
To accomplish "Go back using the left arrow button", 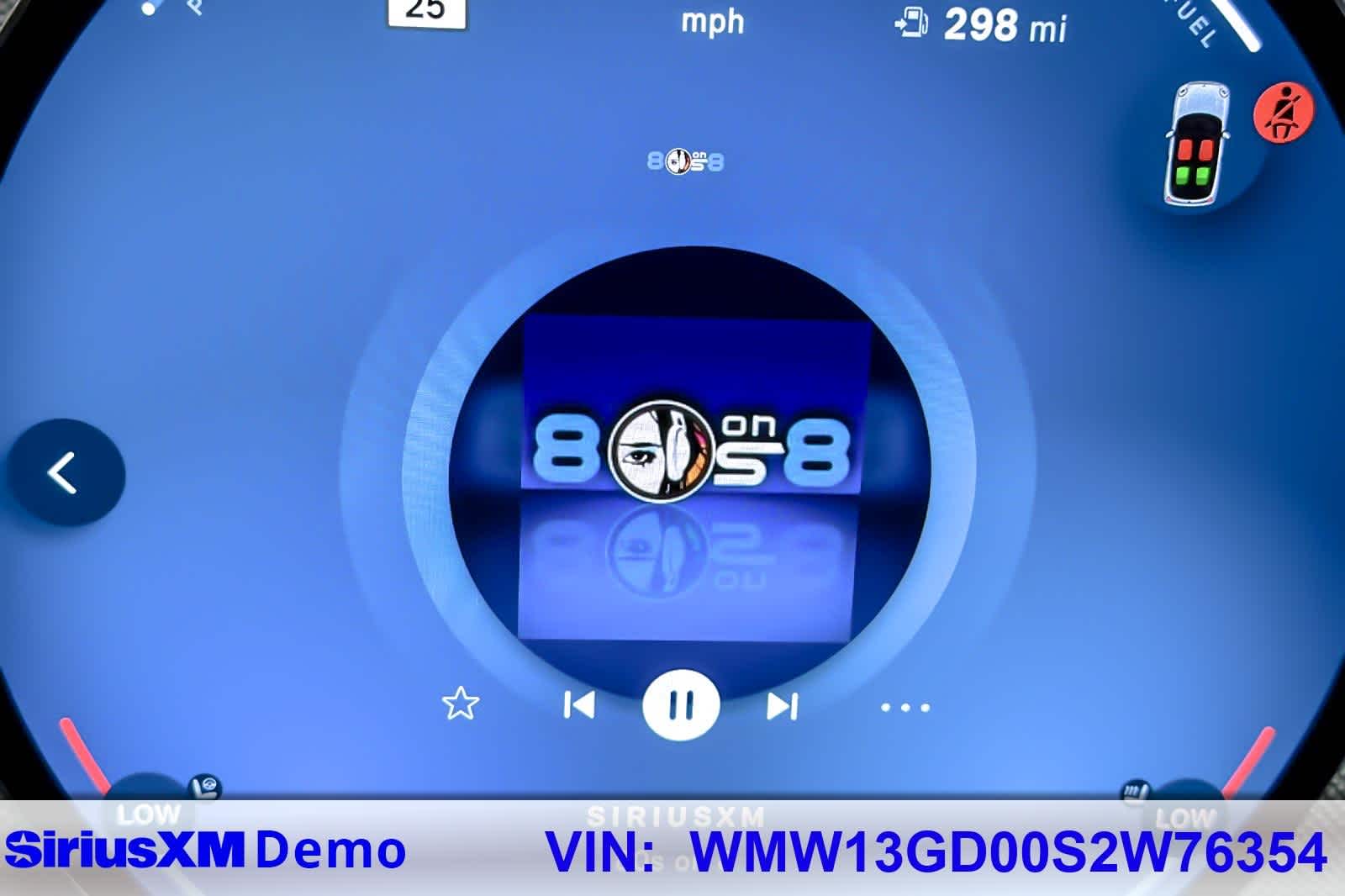I will click(65, 472).
